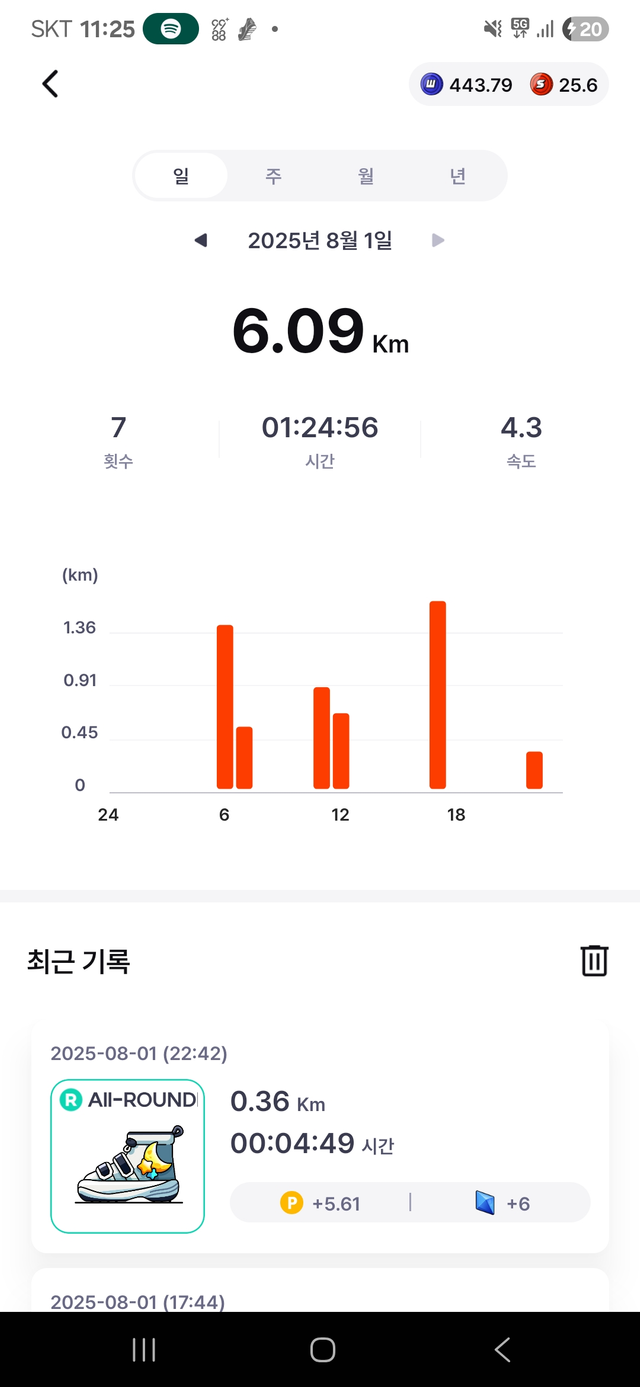640x1387 pixels.
Task: Switch to the 월 (month) tab
Action: point(366,176)
